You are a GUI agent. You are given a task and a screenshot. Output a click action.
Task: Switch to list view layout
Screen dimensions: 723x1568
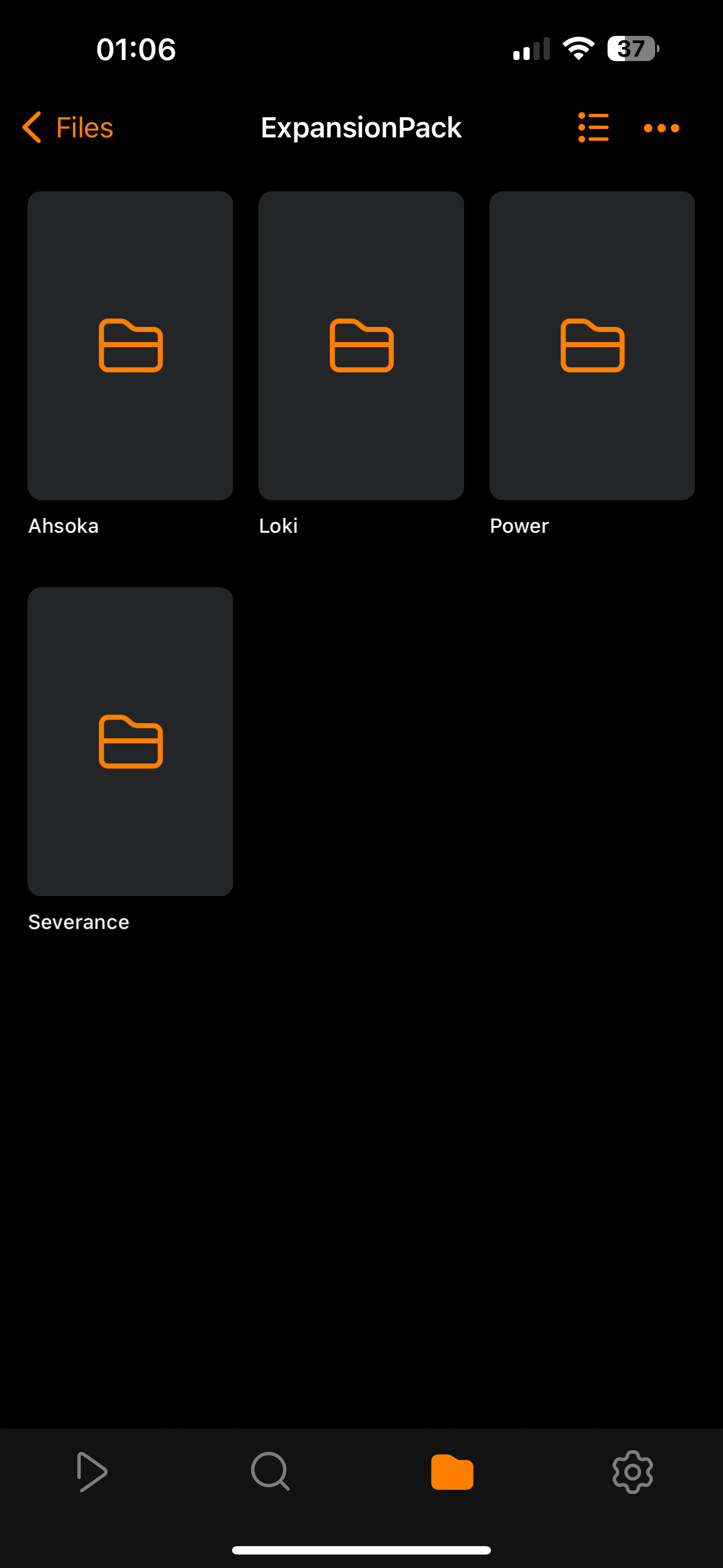tap(593, 128)
